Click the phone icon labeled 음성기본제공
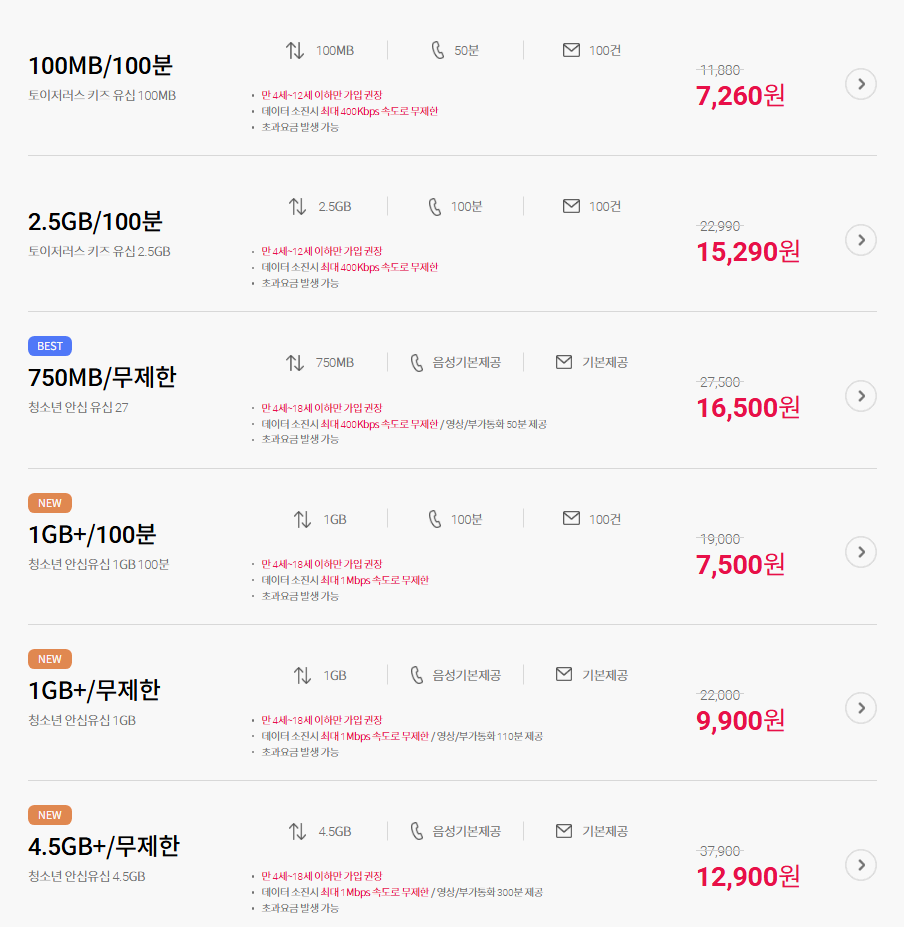This screenshot has width=904, height=927. 416,362
